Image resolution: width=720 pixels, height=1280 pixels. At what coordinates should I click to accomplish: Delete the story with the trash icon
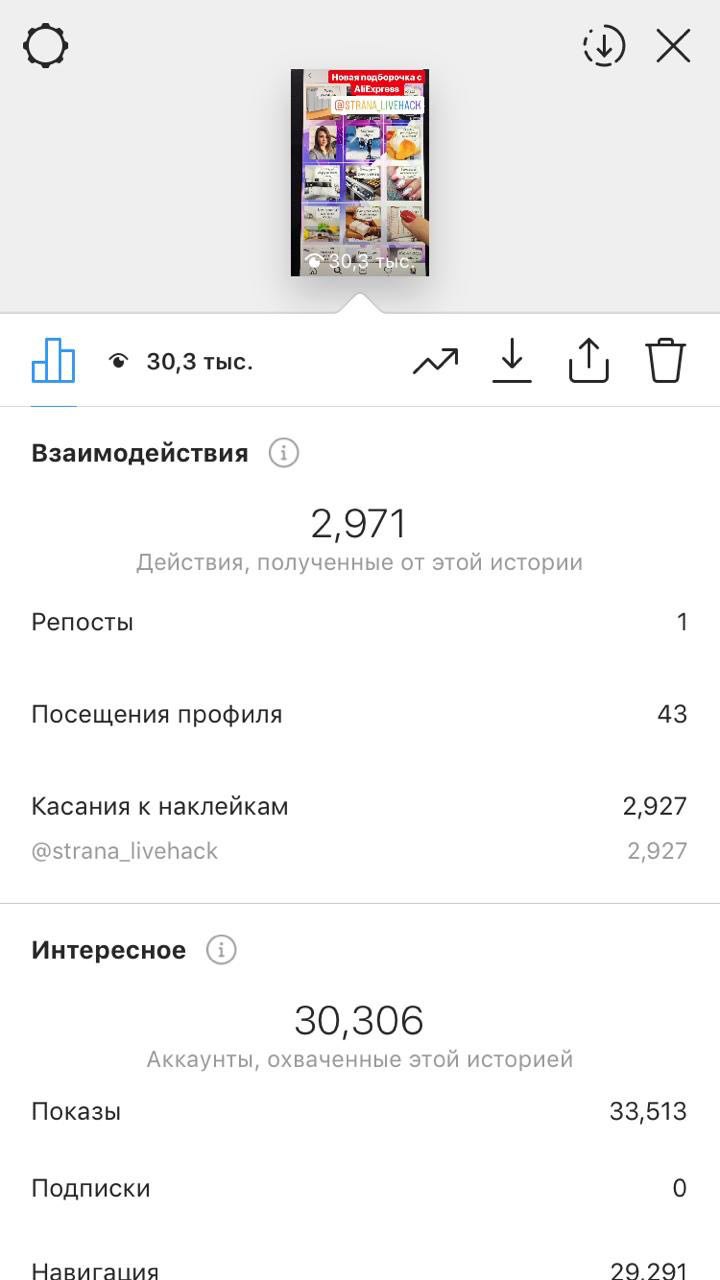(665, 360)
